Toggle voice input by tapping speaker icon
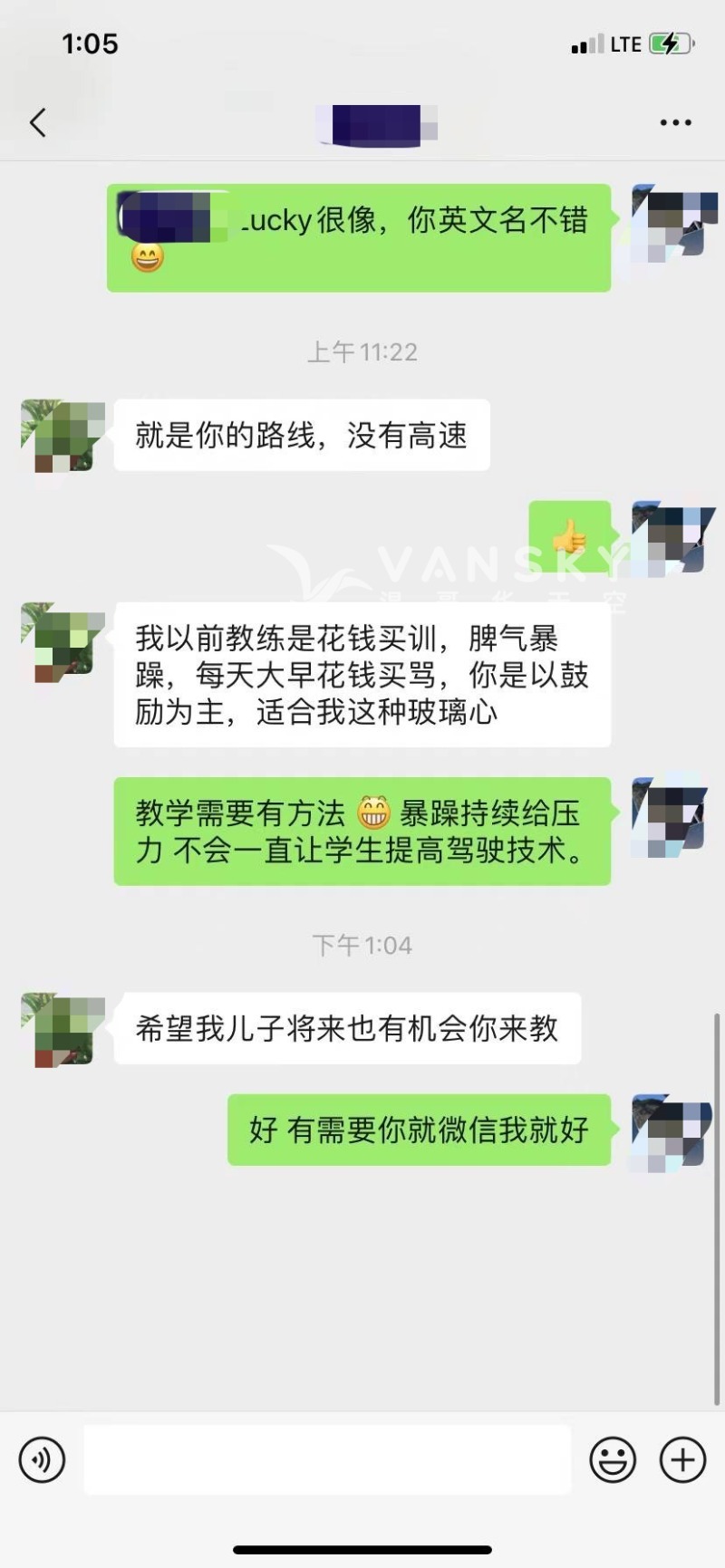Screen dimensions: 725x1568 (42, 1459)
